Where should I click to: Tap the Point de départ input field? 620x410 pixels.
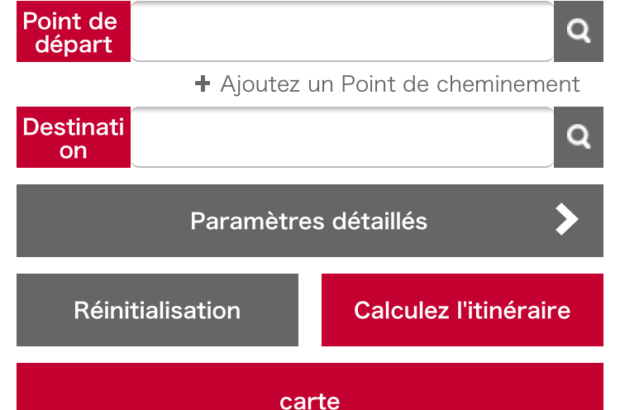coord(342,32)
